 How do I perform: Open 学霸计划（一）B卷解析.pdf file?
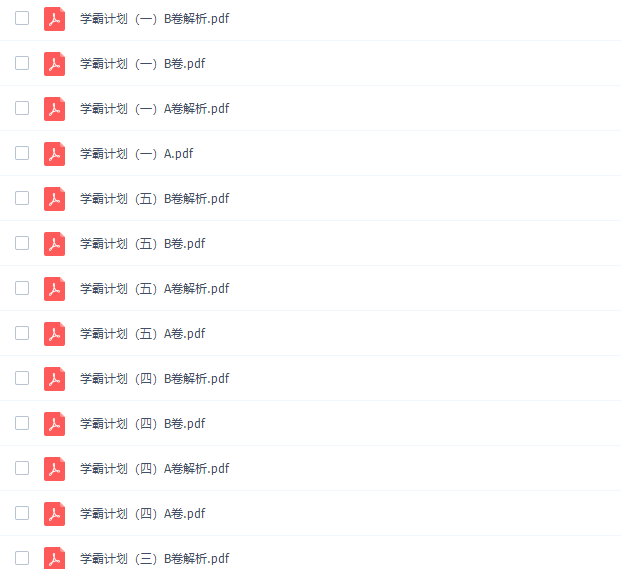coord(154,18)
